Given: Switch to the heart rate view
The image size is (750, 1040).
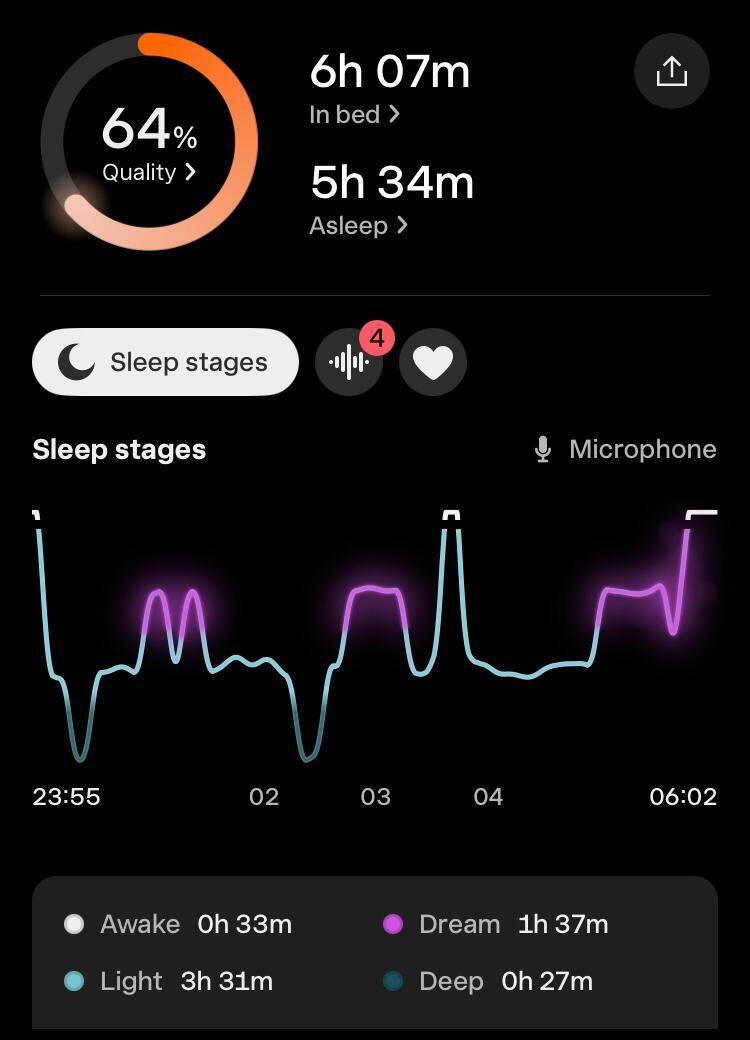Looking at the screenshot, I should (433, 362).
